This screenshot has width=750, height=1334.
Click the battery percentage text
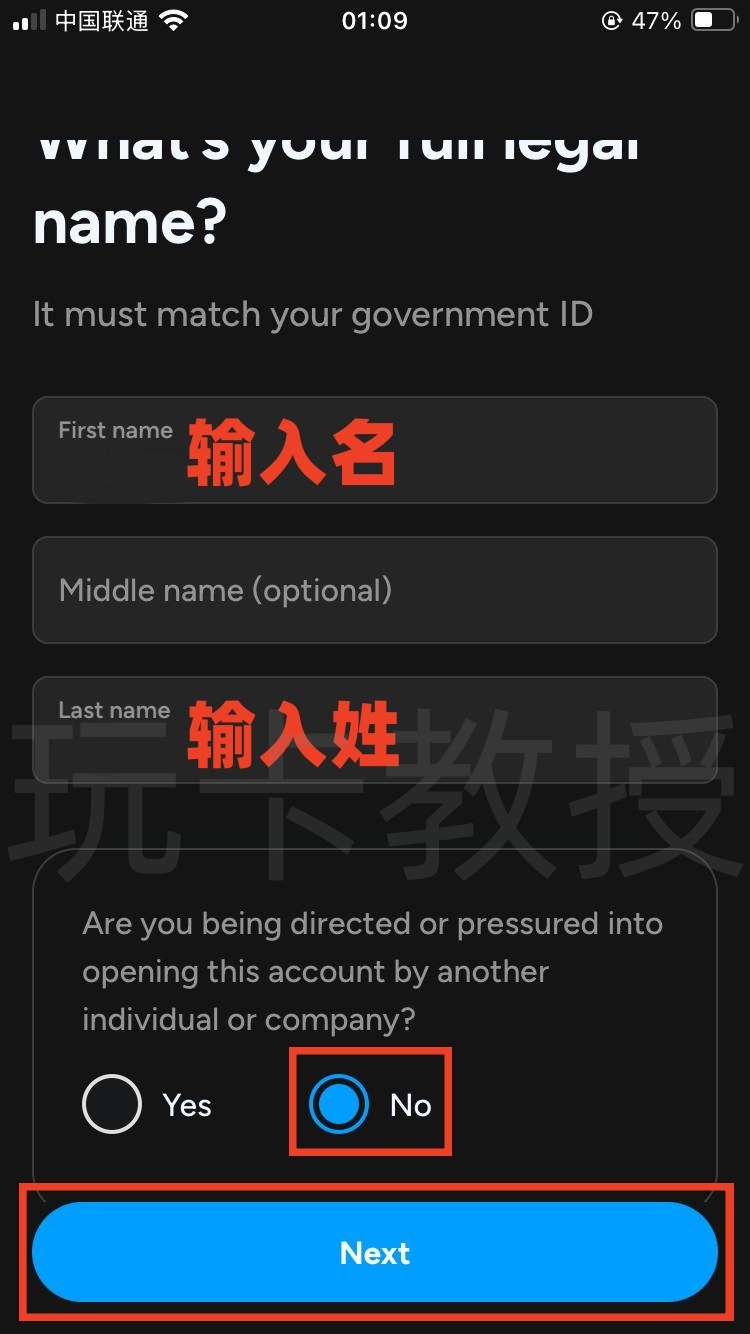click(x=657, y=18)
